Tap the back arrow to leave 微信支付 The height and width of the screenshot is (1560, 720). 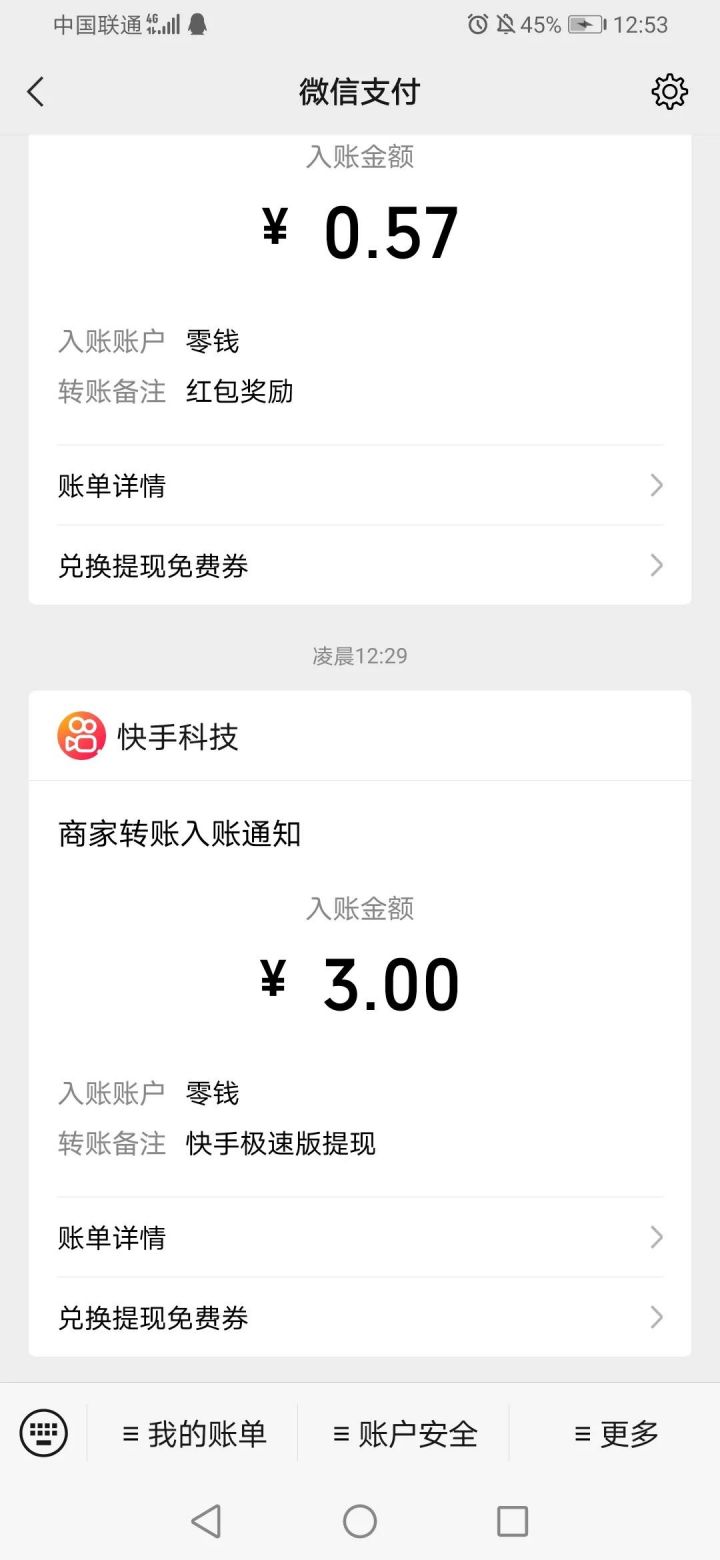click(36, 91)
